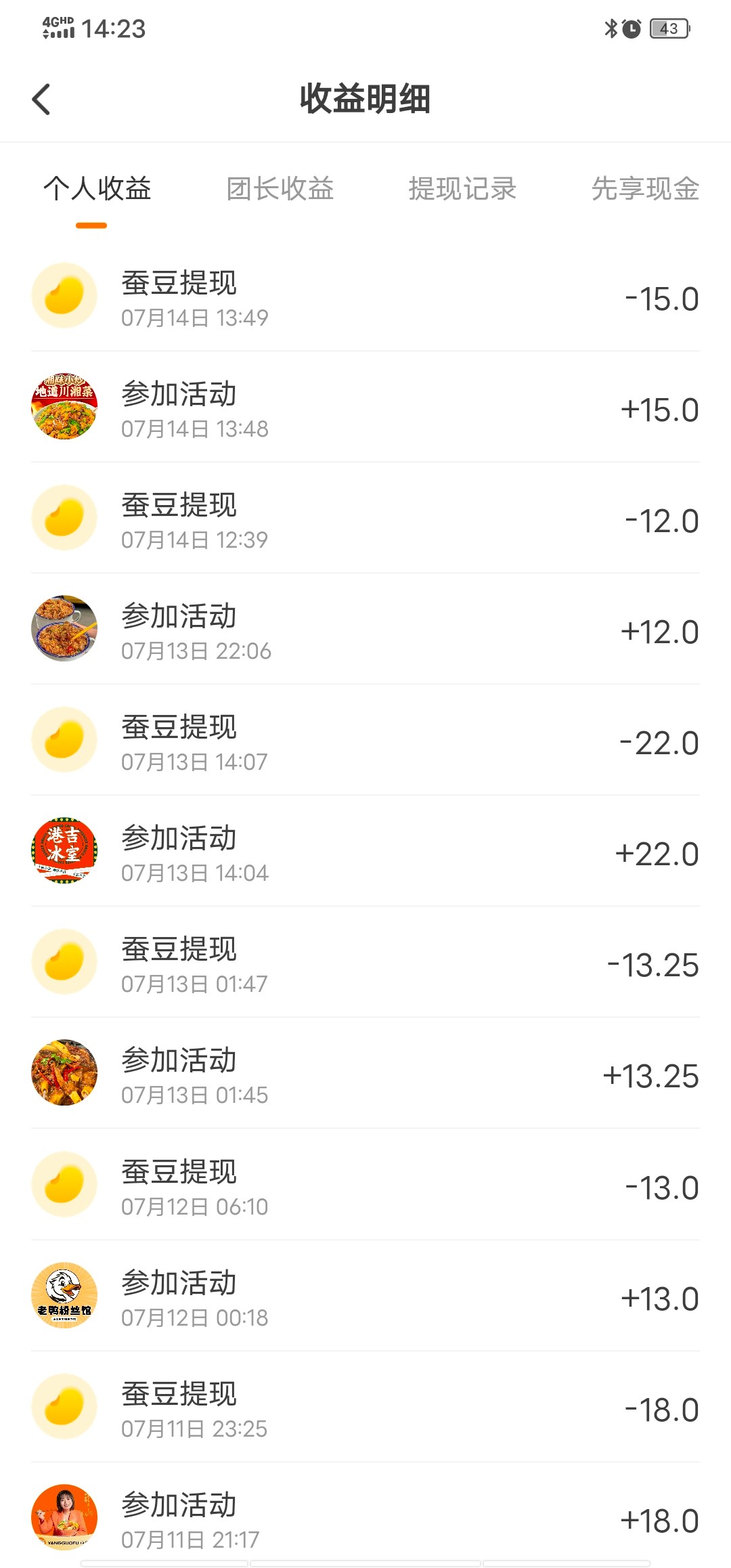Tap the yellow bean icon beside the -15.0 withdrawal

pos(64,295)
